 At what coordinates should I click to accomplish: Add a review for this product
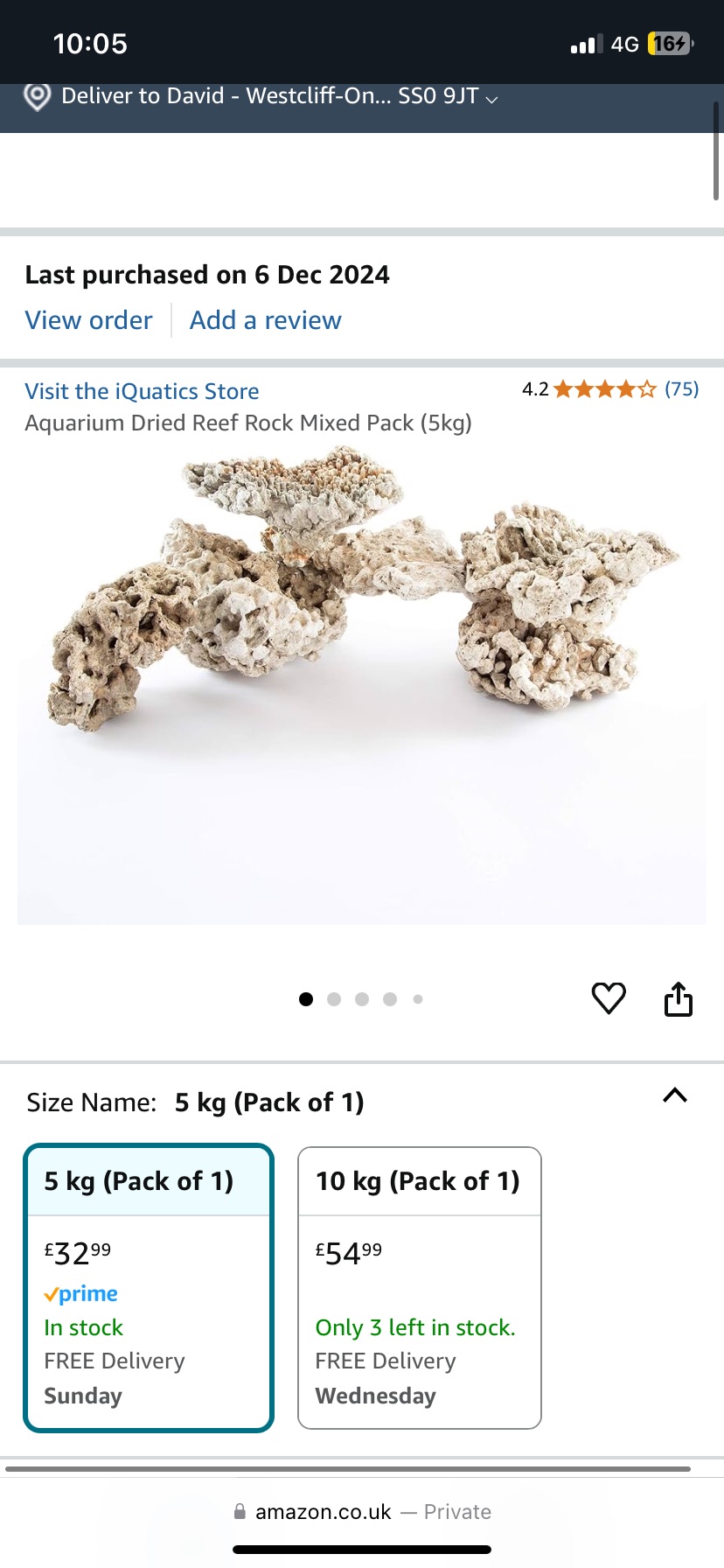[265, 320]
